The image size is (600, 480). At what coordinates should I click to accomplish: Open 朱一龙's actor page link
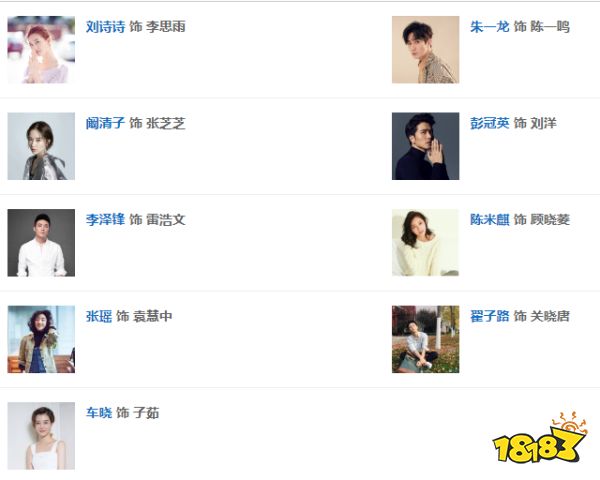(x=489, y=27)
